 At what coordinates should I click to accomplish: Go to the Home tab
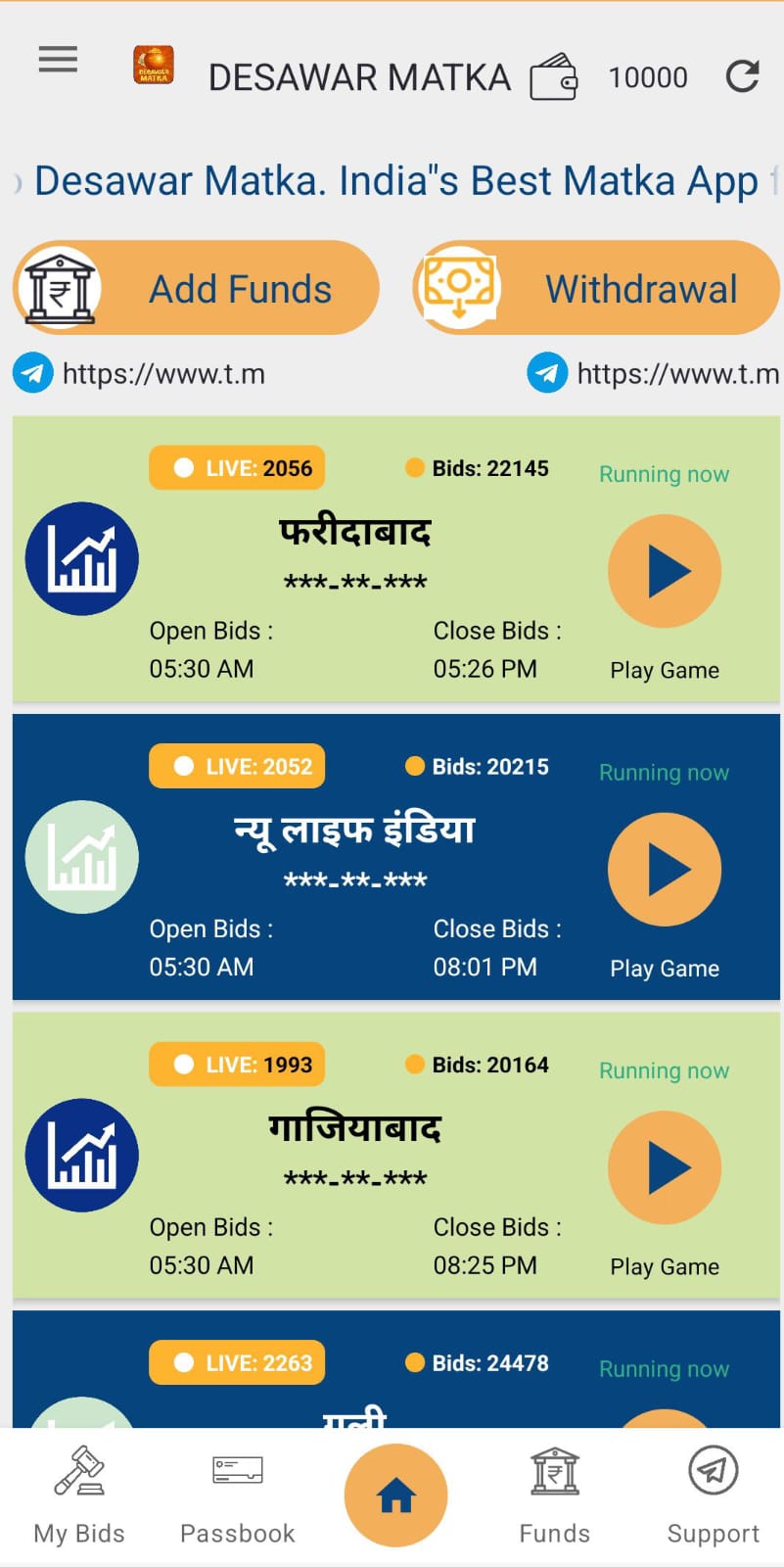coord(395,1496)
